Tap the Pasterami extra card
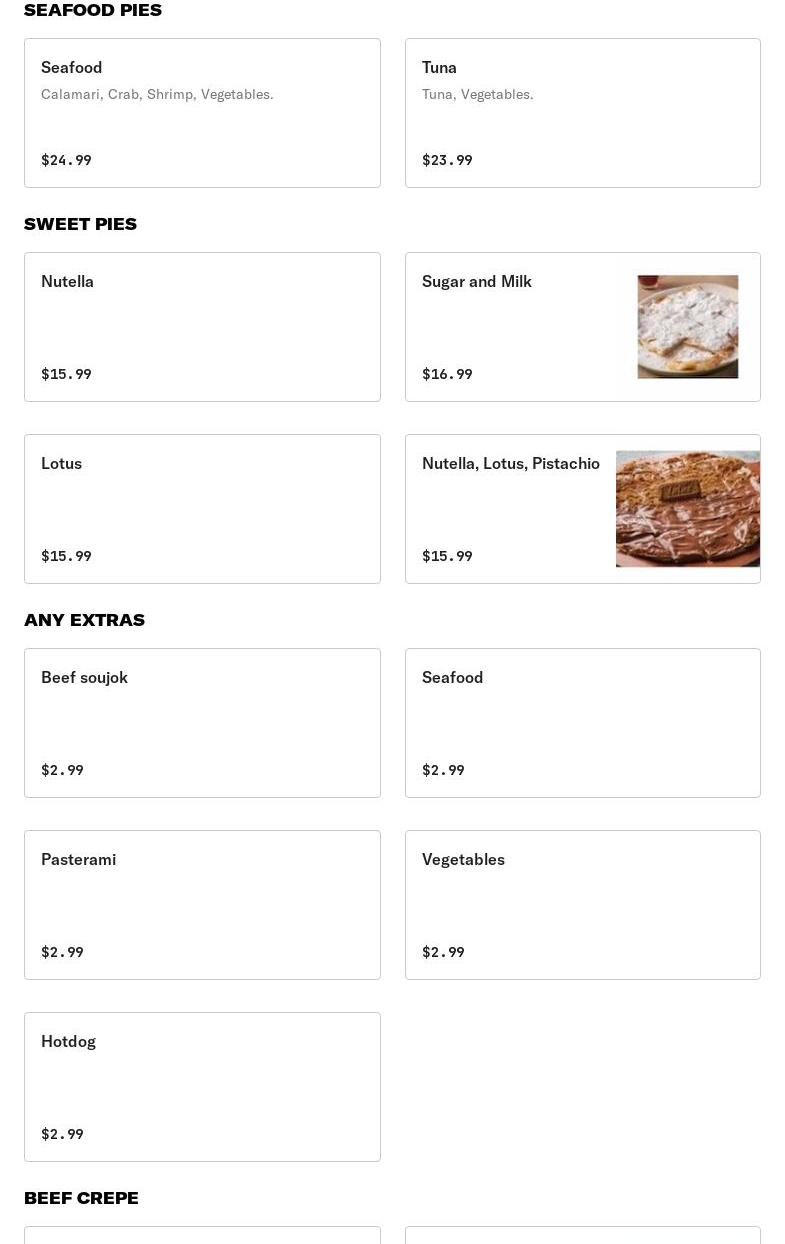This screenshot has width=785, height=1244. tap(202, 905)
